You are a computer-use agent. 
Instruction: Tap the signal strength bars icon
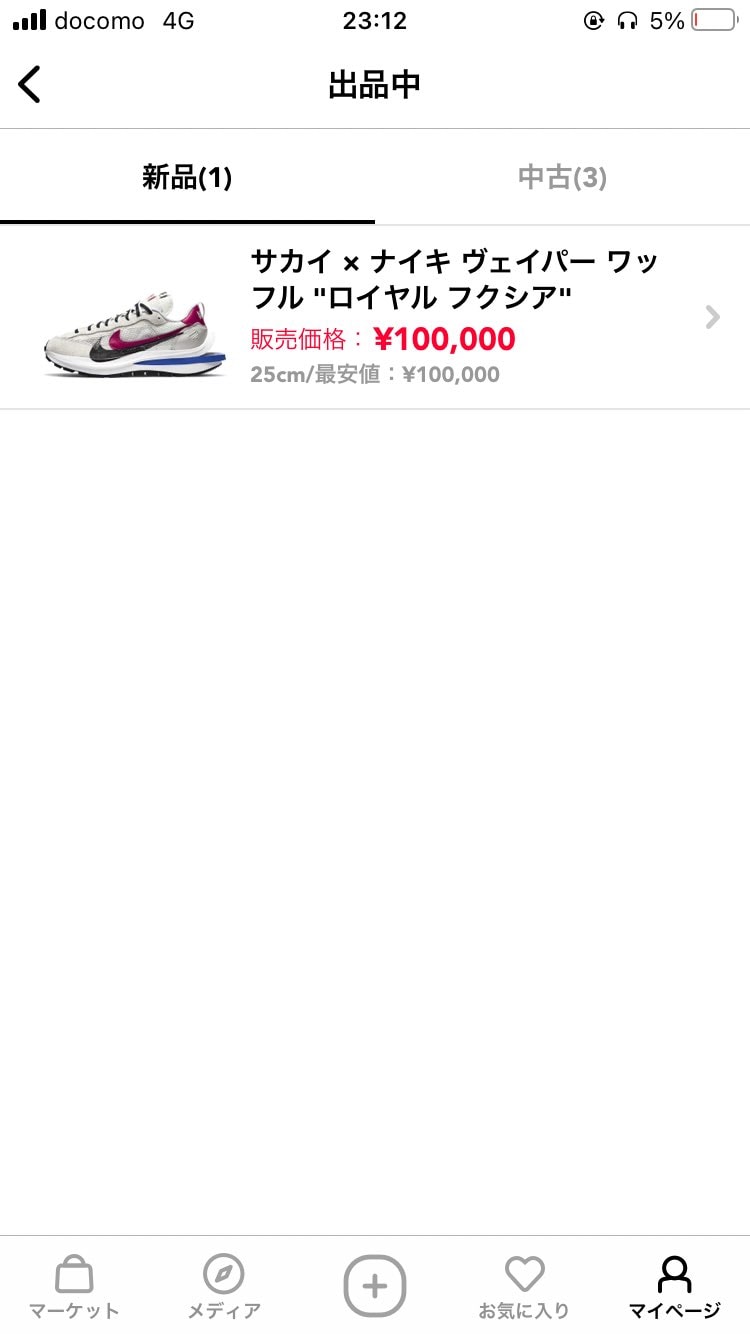click(30, 18)
